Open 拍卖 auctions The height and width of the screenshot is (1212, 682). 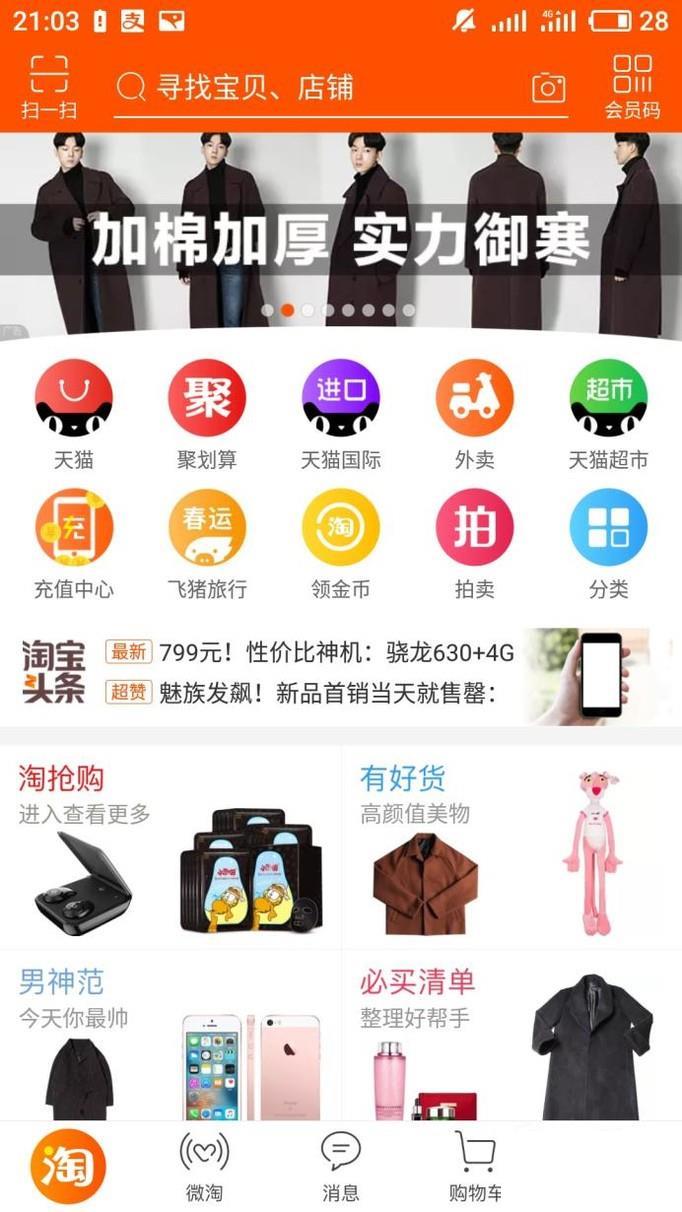[474, 541]
